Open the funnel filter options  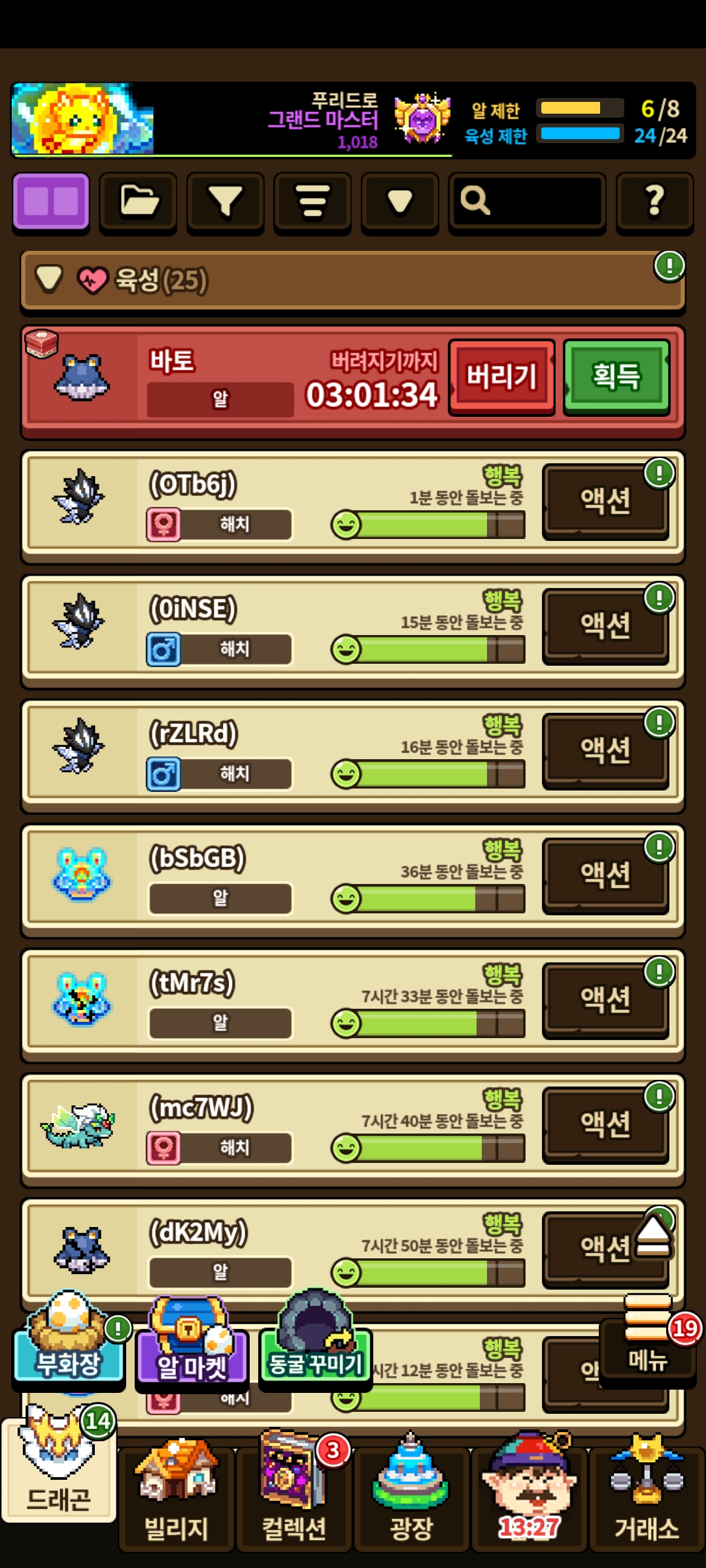(x=226, y=202)
